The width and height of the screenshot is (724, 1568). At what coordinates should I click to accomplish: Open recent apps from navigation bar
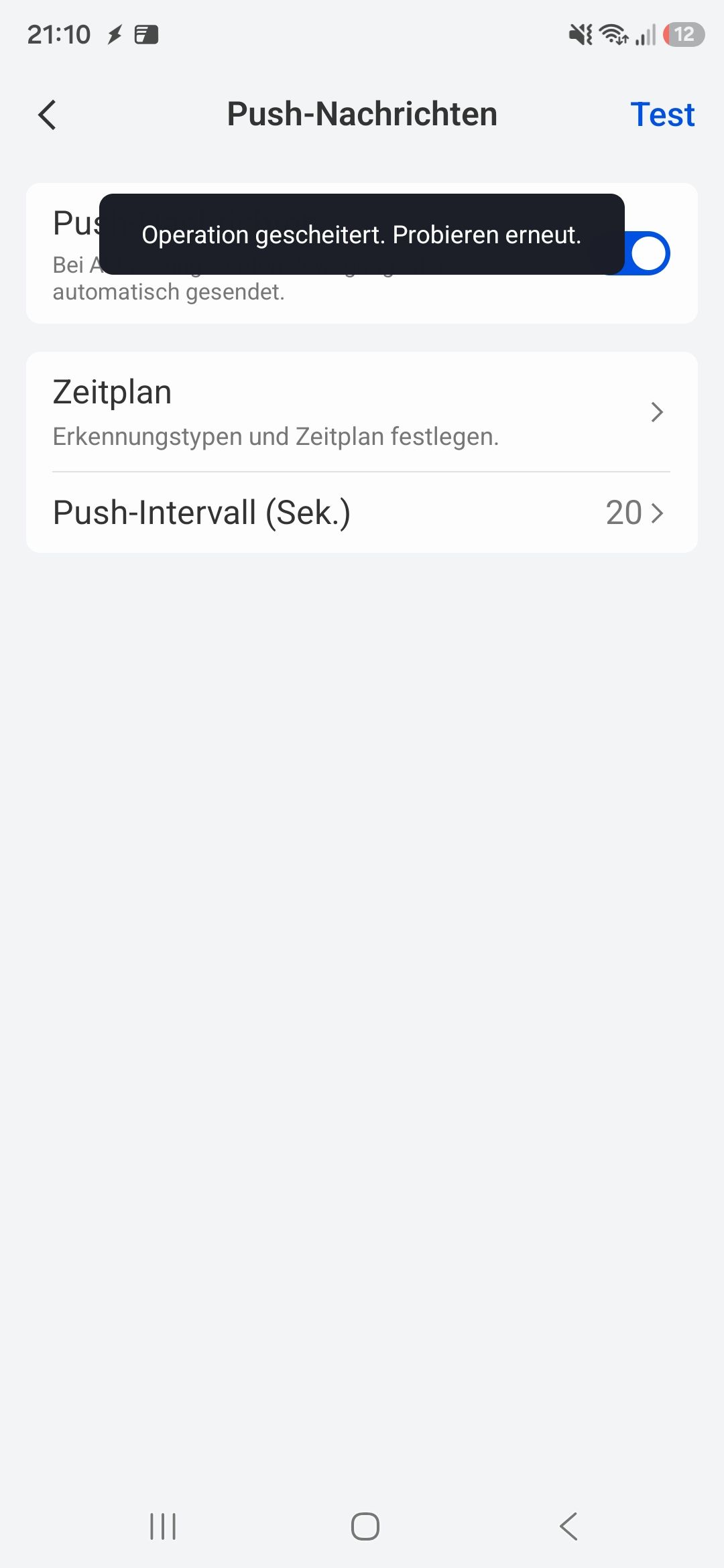163,1526
